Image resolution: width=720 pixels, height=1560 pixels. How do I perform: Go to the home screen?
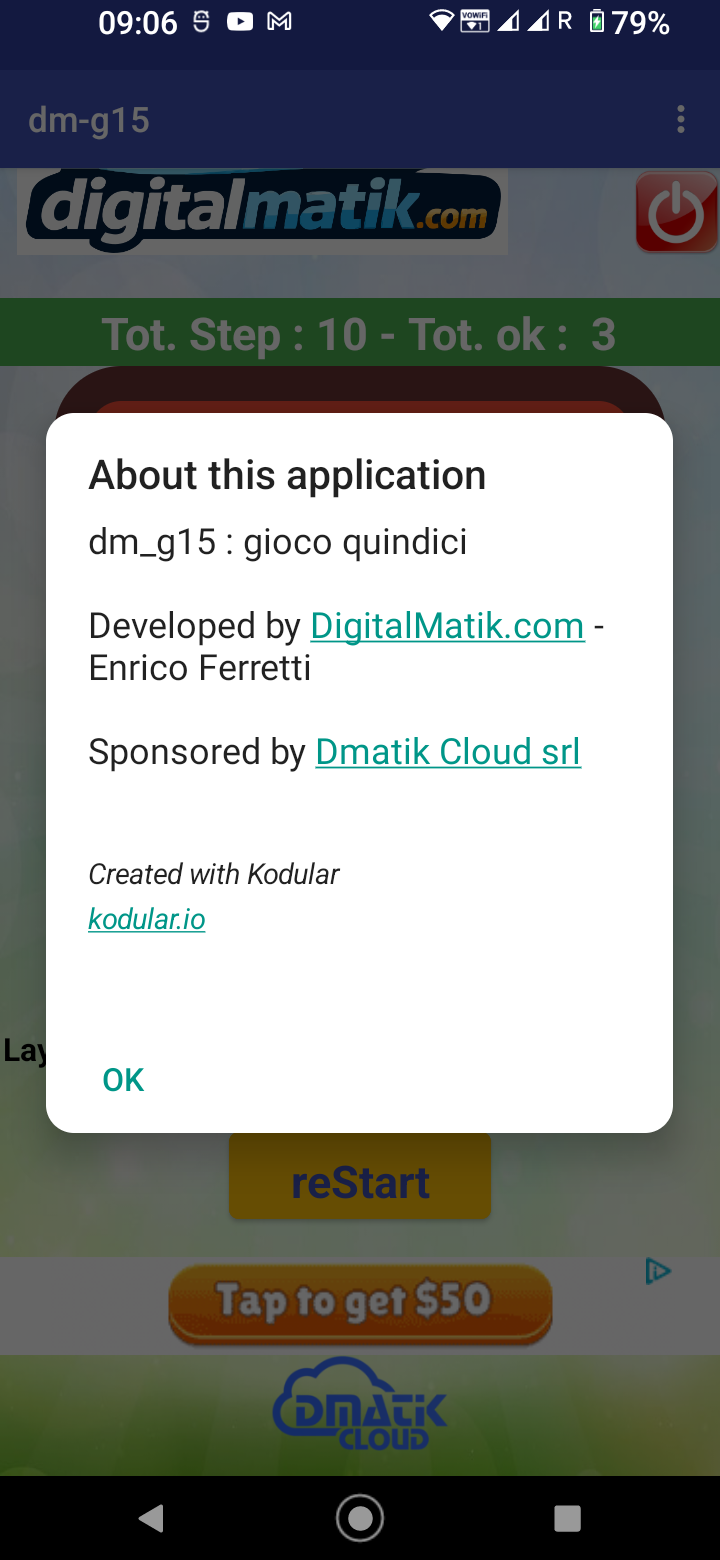coord(360,1519)
